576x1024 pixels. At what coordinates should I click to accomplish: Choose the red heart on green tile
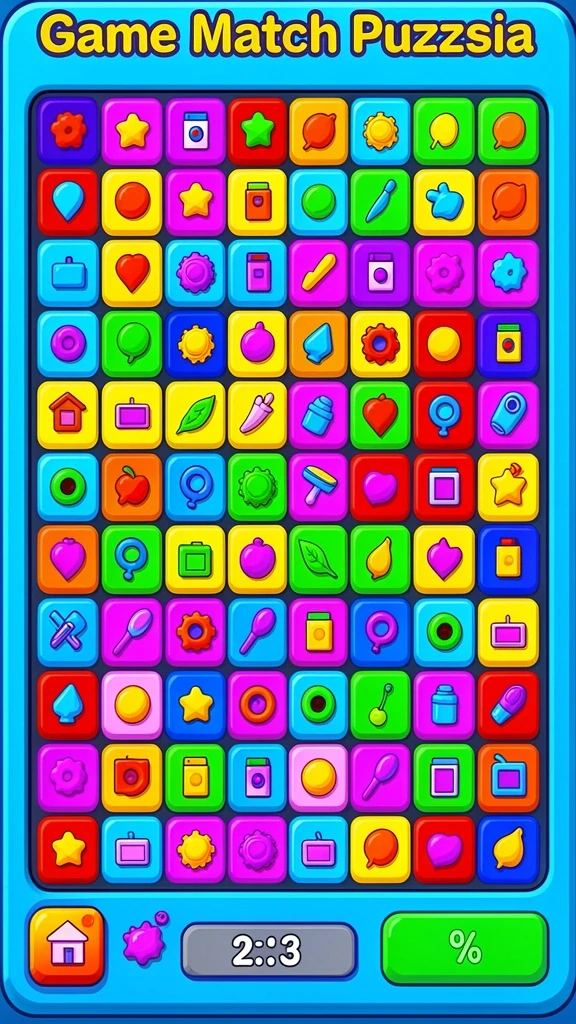[x=380, y=416]
